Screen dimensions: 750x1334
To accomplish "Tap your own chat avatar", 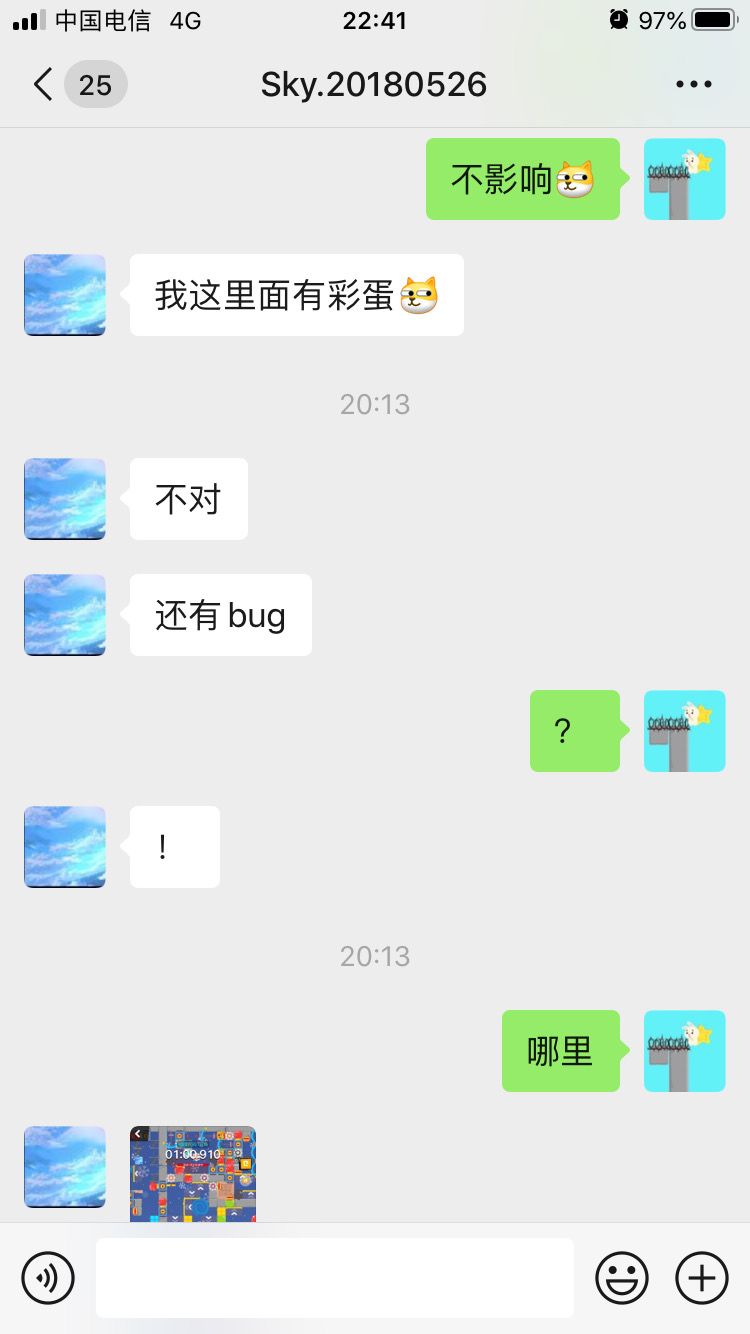I will click(685, 179).
